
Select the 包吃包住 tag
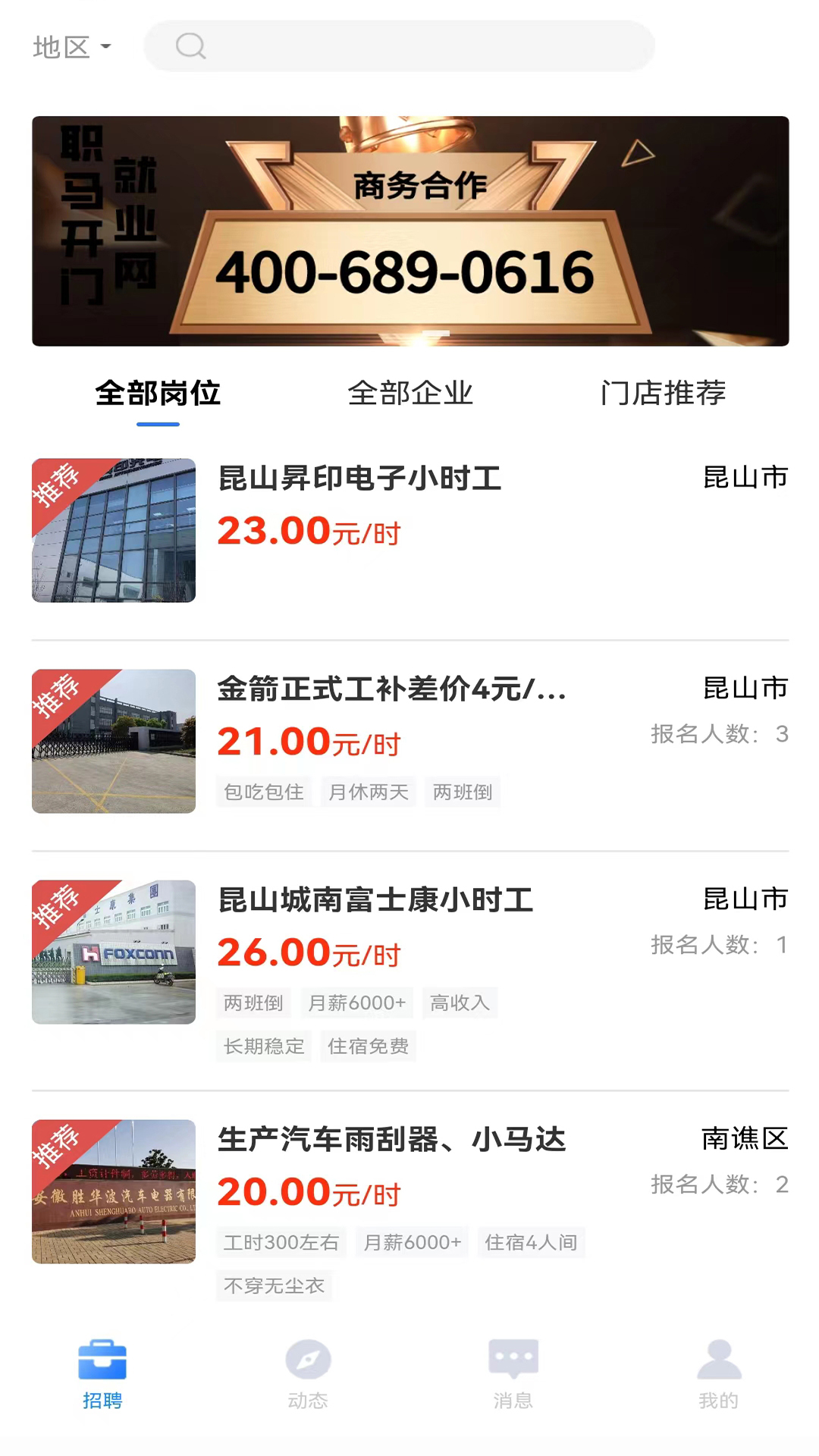(263, 792)
